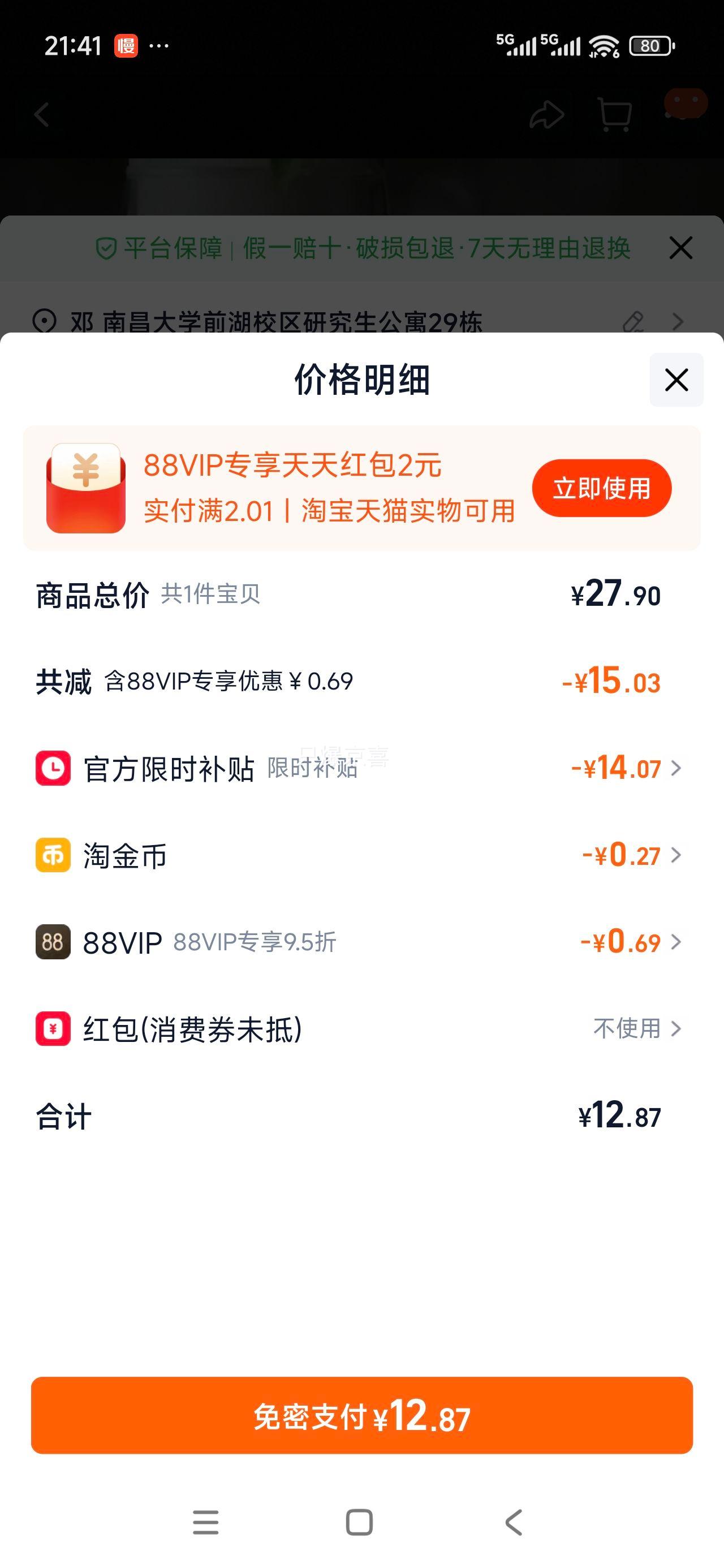Close the 价格明细 price detail panel
The width and height of the screenshot is (724, 1568).
point(676,380)
